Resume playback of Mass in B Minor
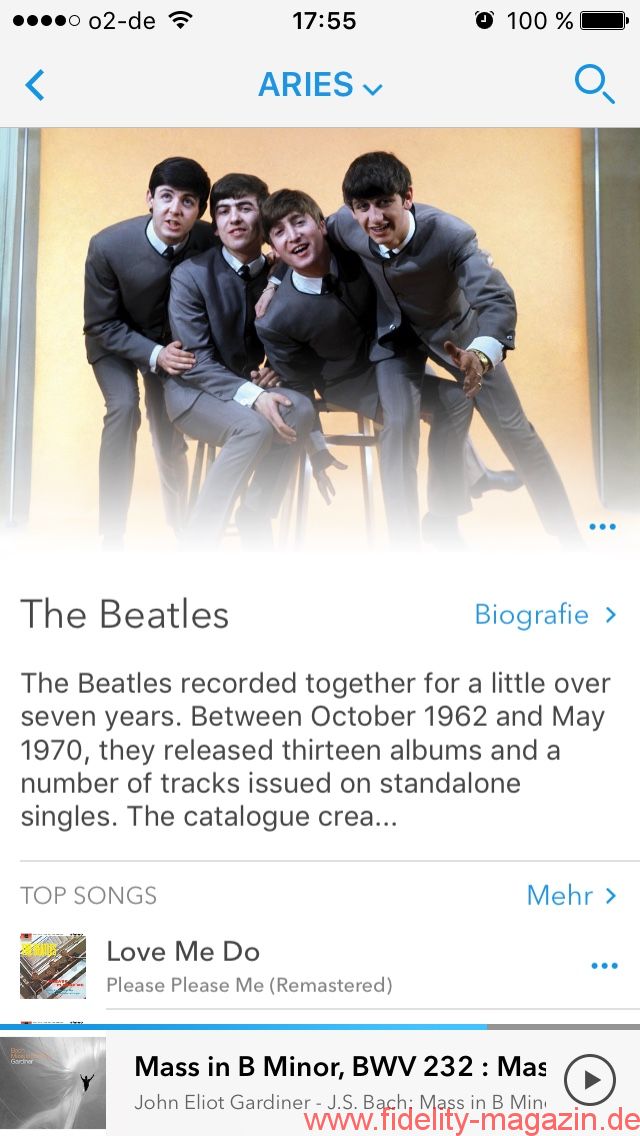This screenshot has height=1136, width=640. click(590, 1080)
